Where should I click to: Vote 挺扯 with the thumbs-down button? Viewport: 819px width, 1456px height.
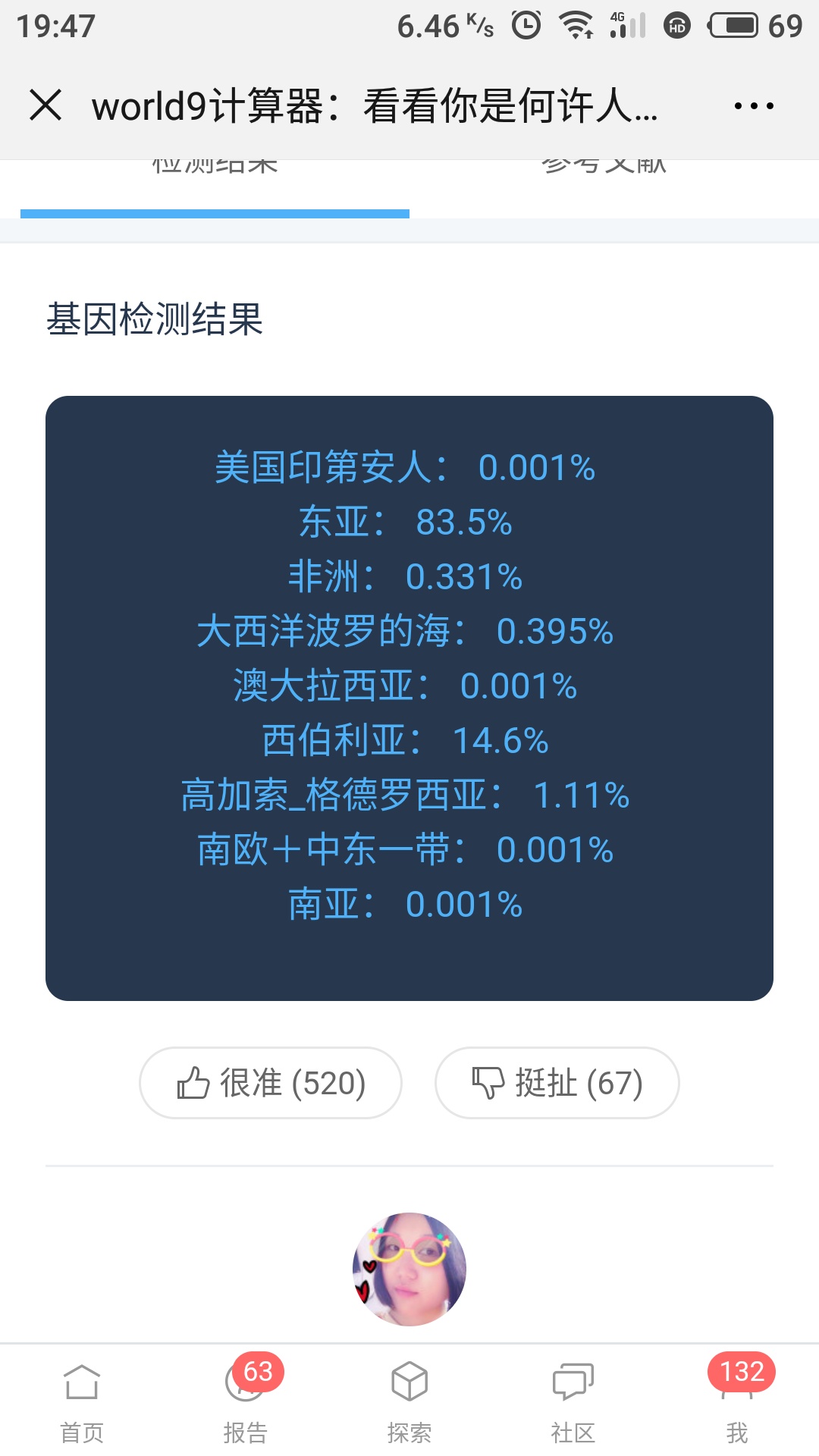point(557,1083)
